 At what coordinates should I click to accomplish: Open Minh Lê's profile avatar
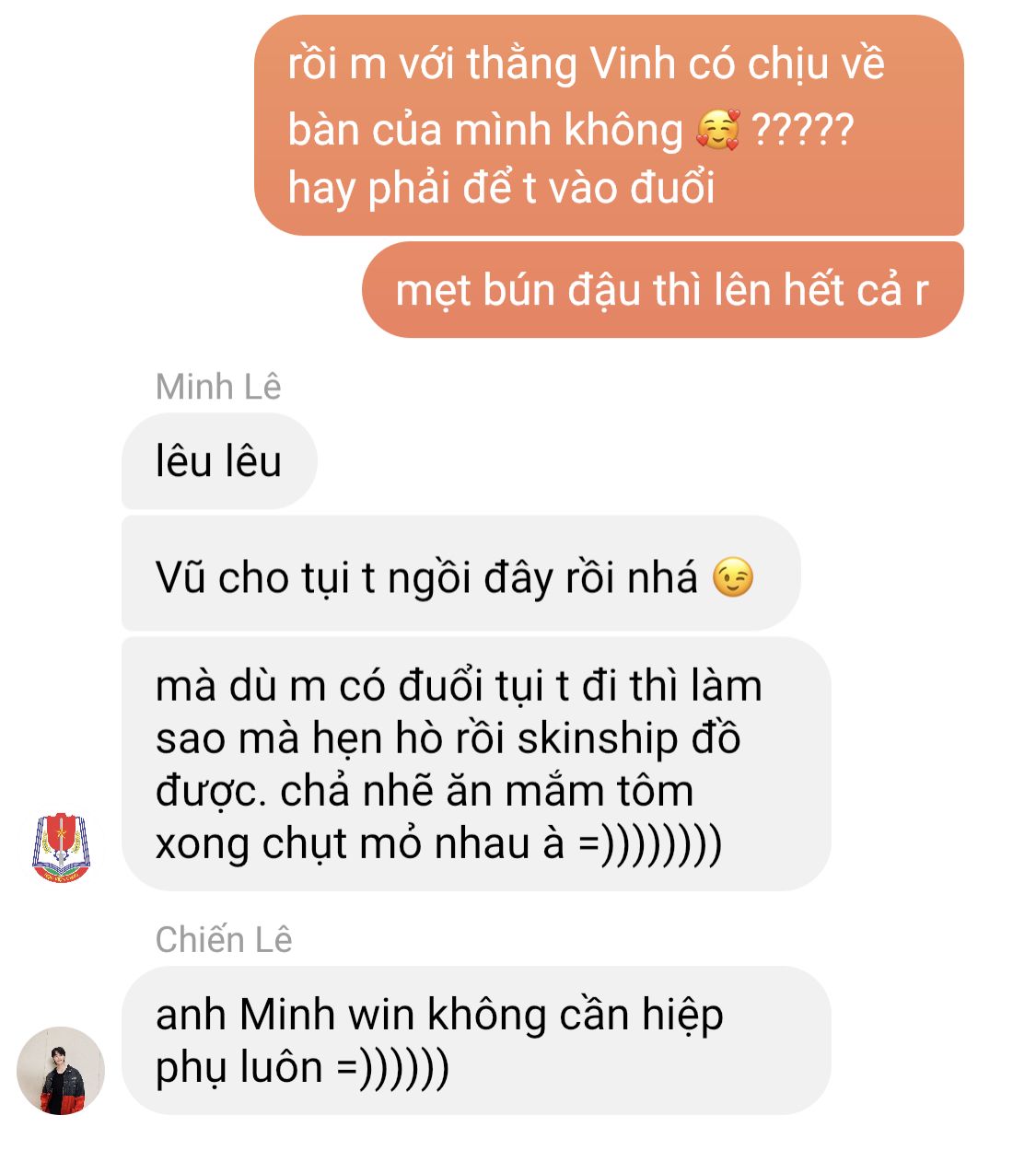tap(61, 847)
